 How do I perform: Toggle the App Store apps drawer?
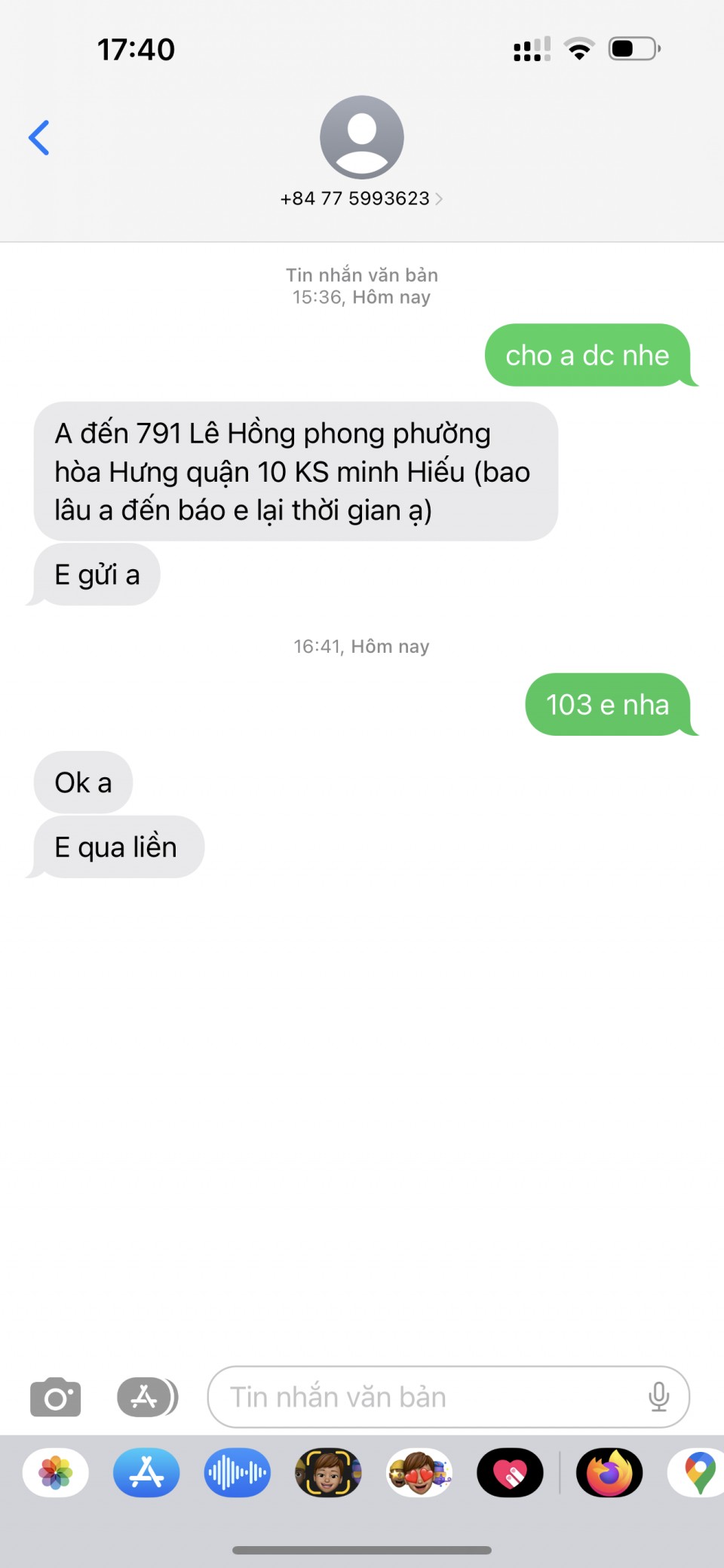tap(147, 1398)
